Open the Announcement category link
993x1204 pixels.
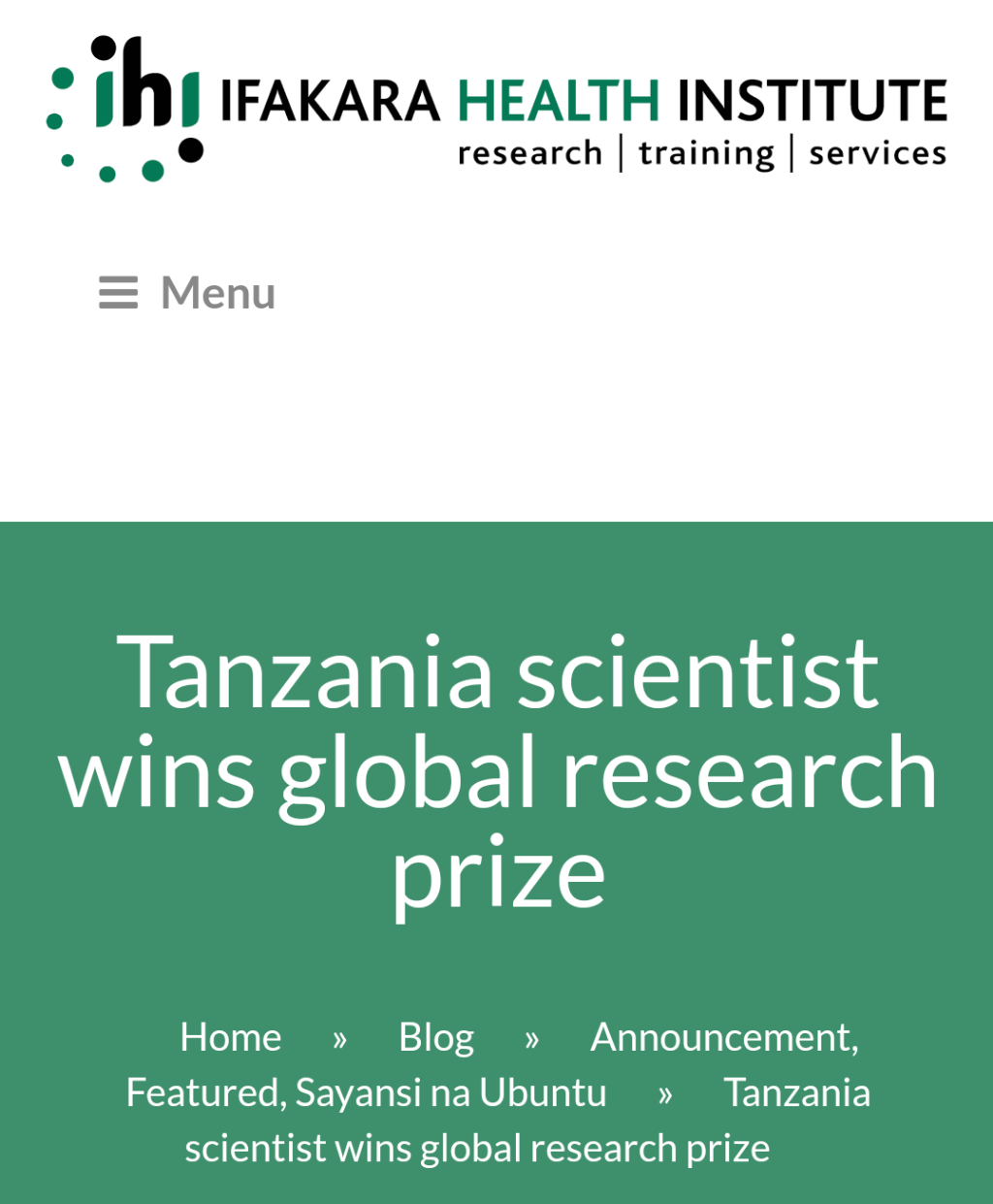tap(722, 1037)
